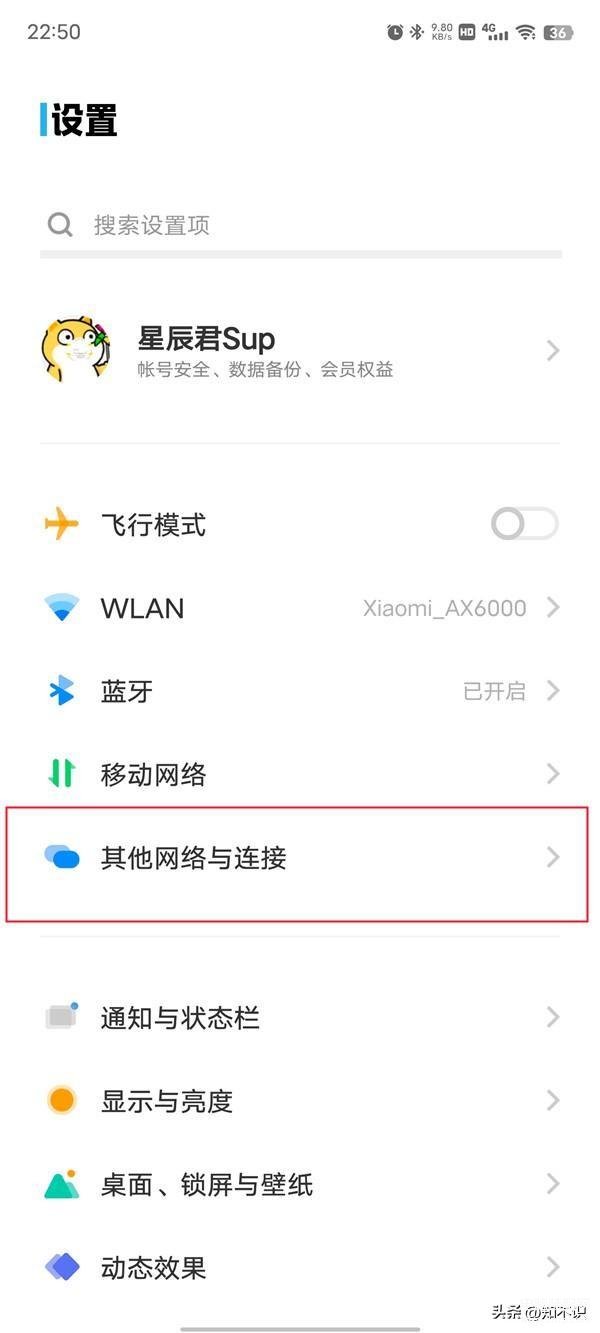Open 其他网络与连接

300,858
